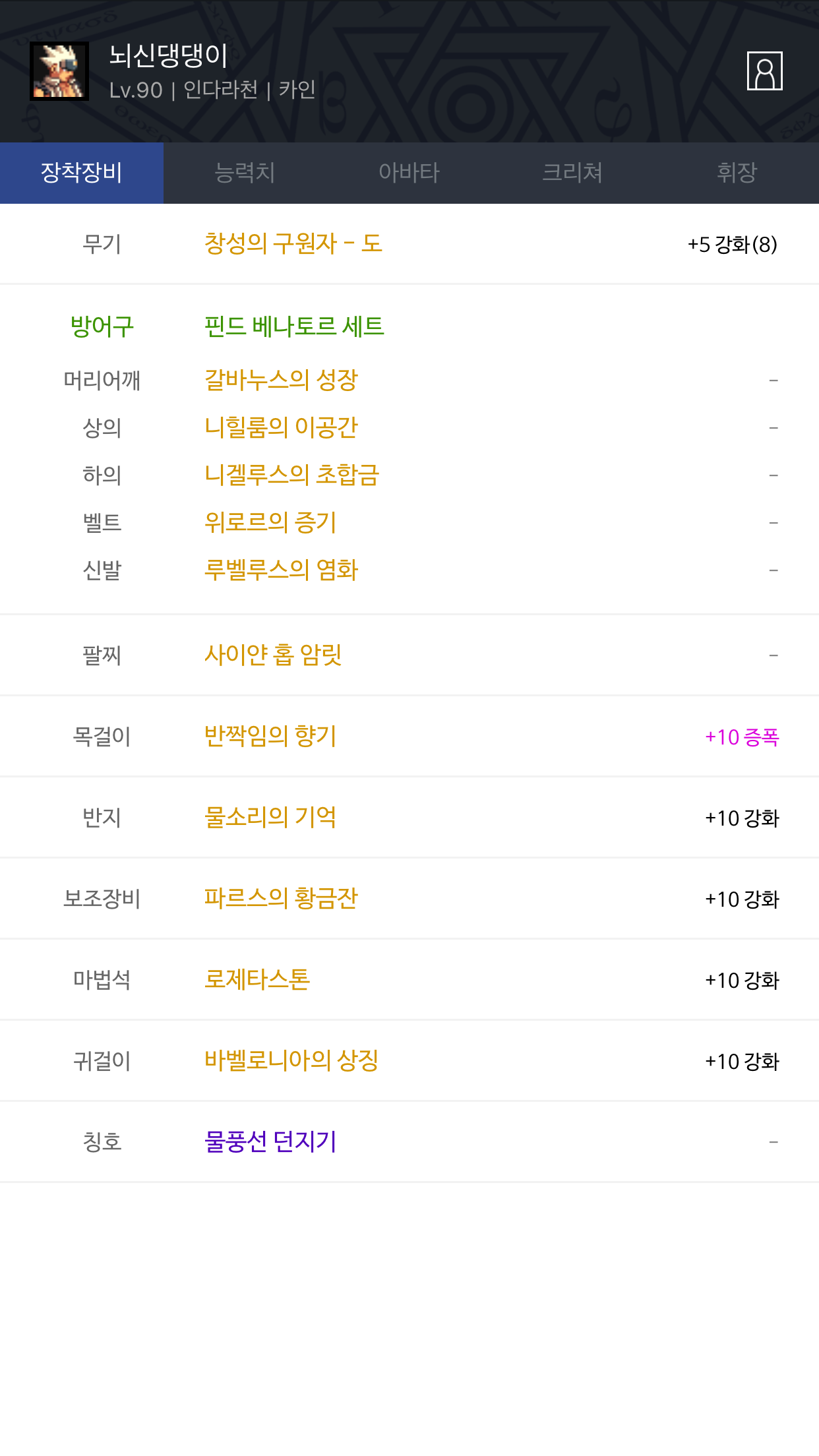Switch to the 아바타 tab
This screenshot has height=1456, width=819.
[409, 173]
